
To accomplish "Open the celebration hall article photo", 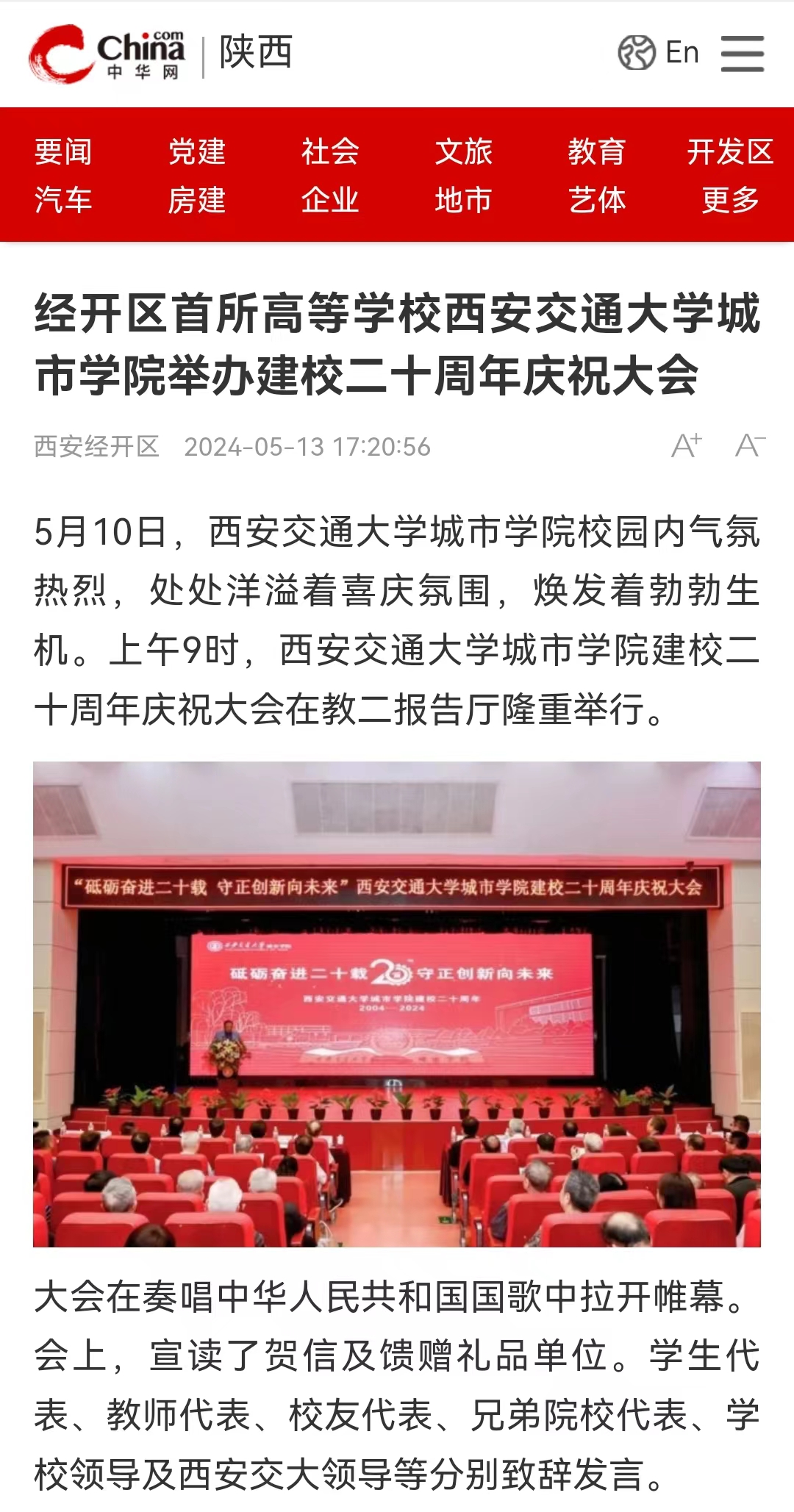I will (x=397, y=1004).
